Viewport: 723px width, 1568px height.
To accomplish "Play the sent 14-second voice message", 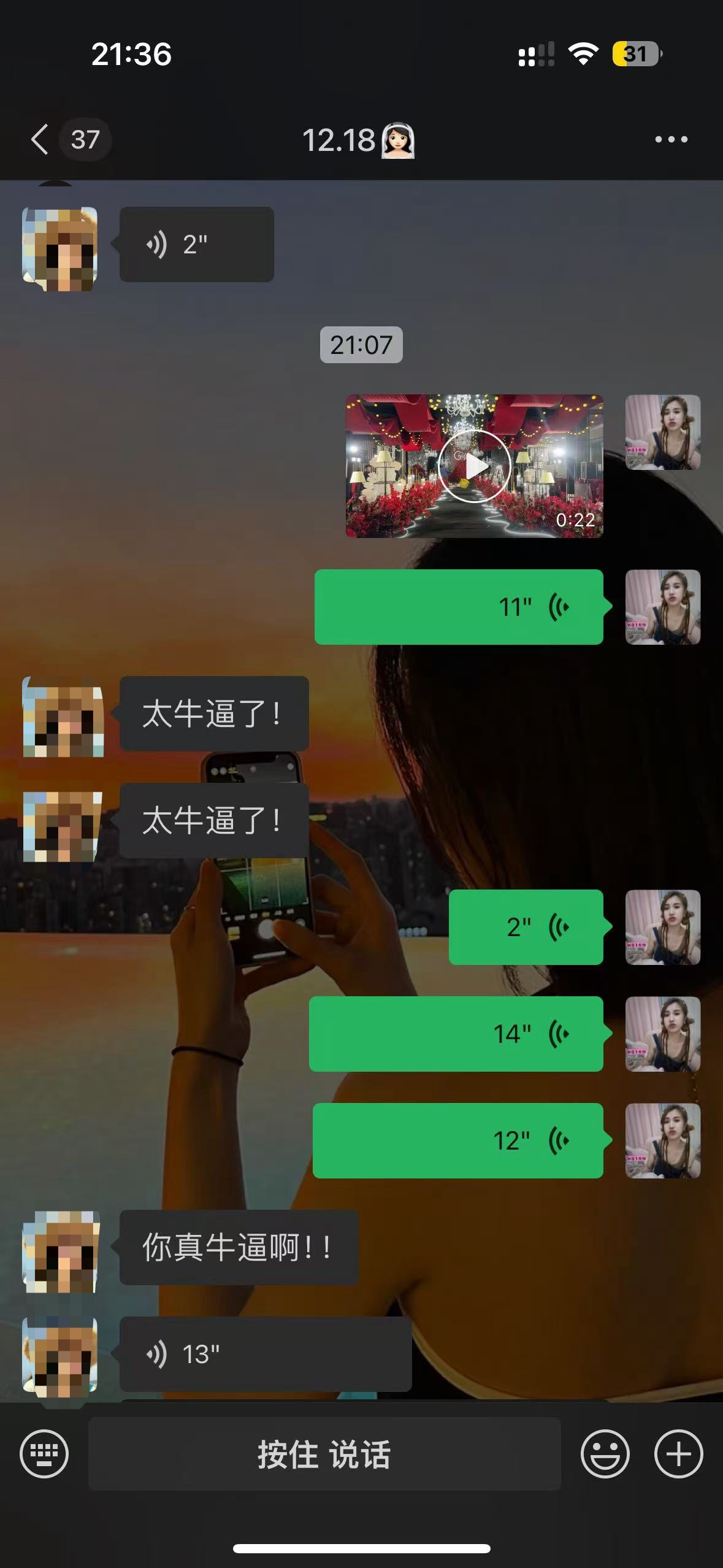I will [x=456, y=1034].
